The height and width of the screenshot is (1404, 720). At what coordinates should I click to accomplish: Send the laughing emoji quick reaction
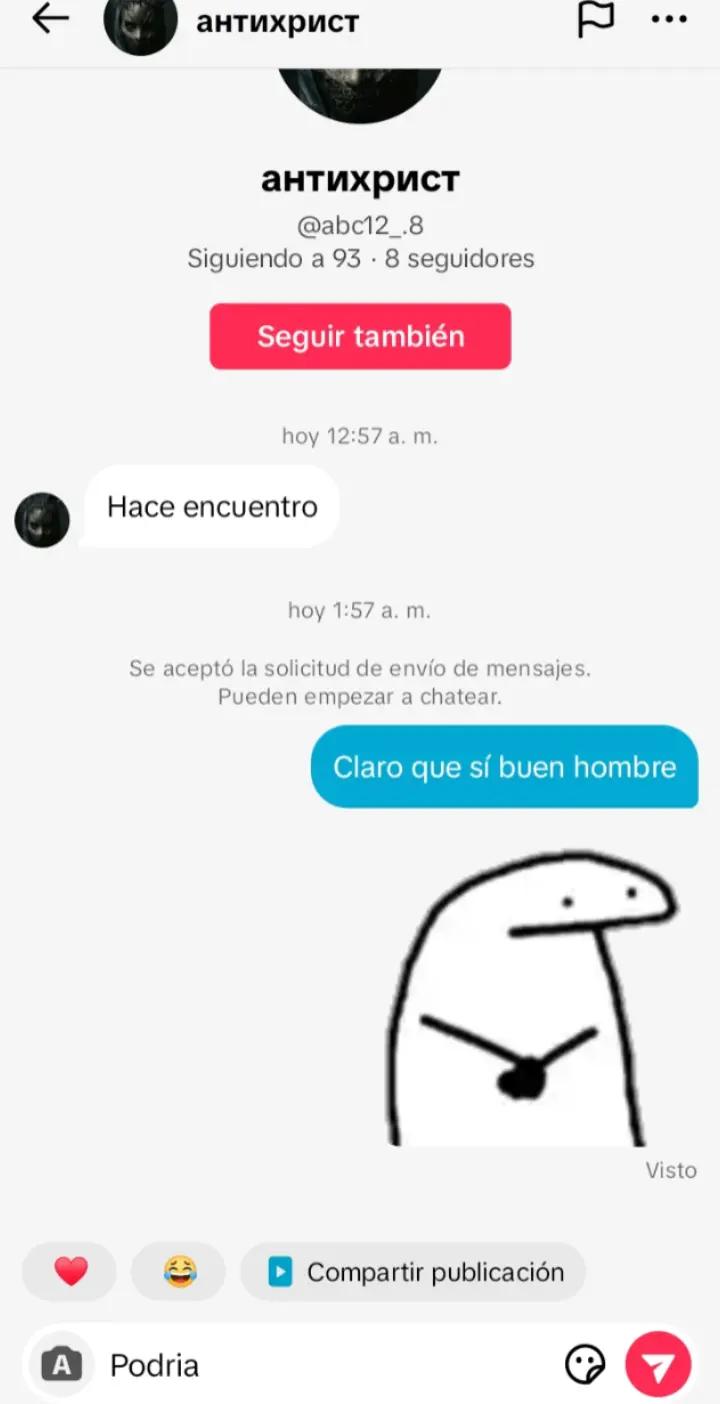pos(179,1272)
